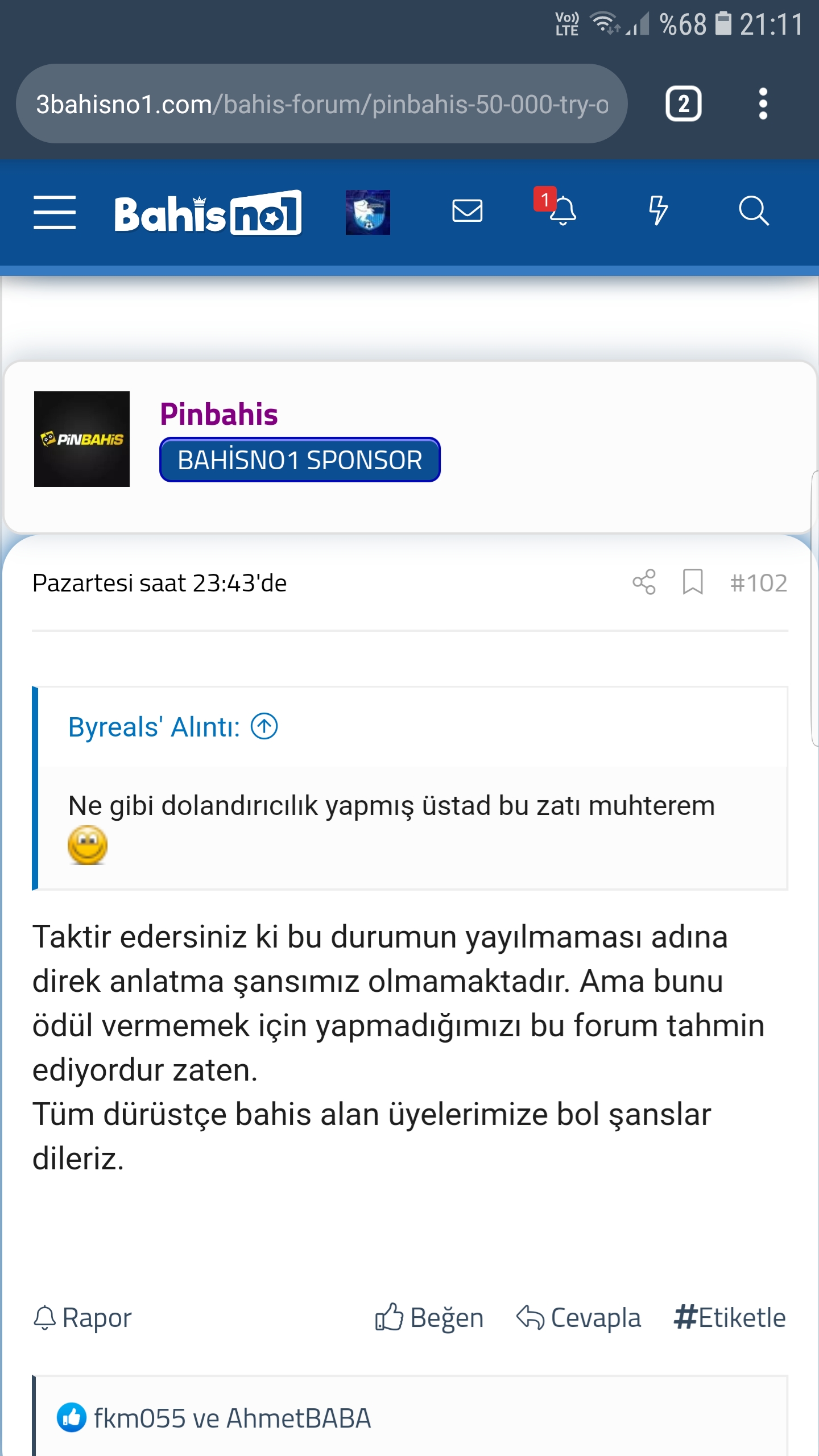Open the browser overflow menu
The height and width of the screenshot is (1456, 819).
coord(763,104)
